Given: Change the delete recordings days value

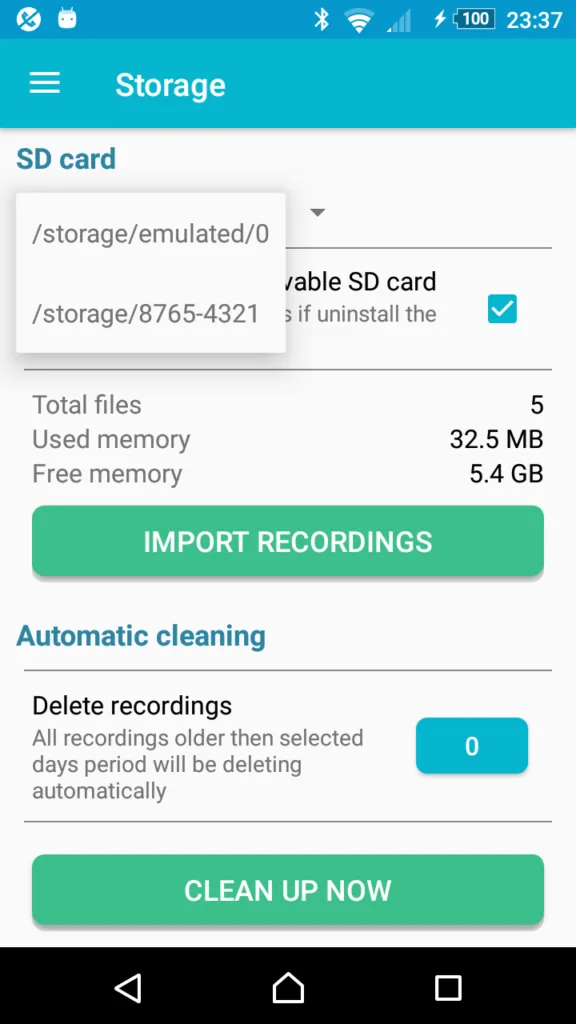Looking at the screenshot, I should 472,746.
